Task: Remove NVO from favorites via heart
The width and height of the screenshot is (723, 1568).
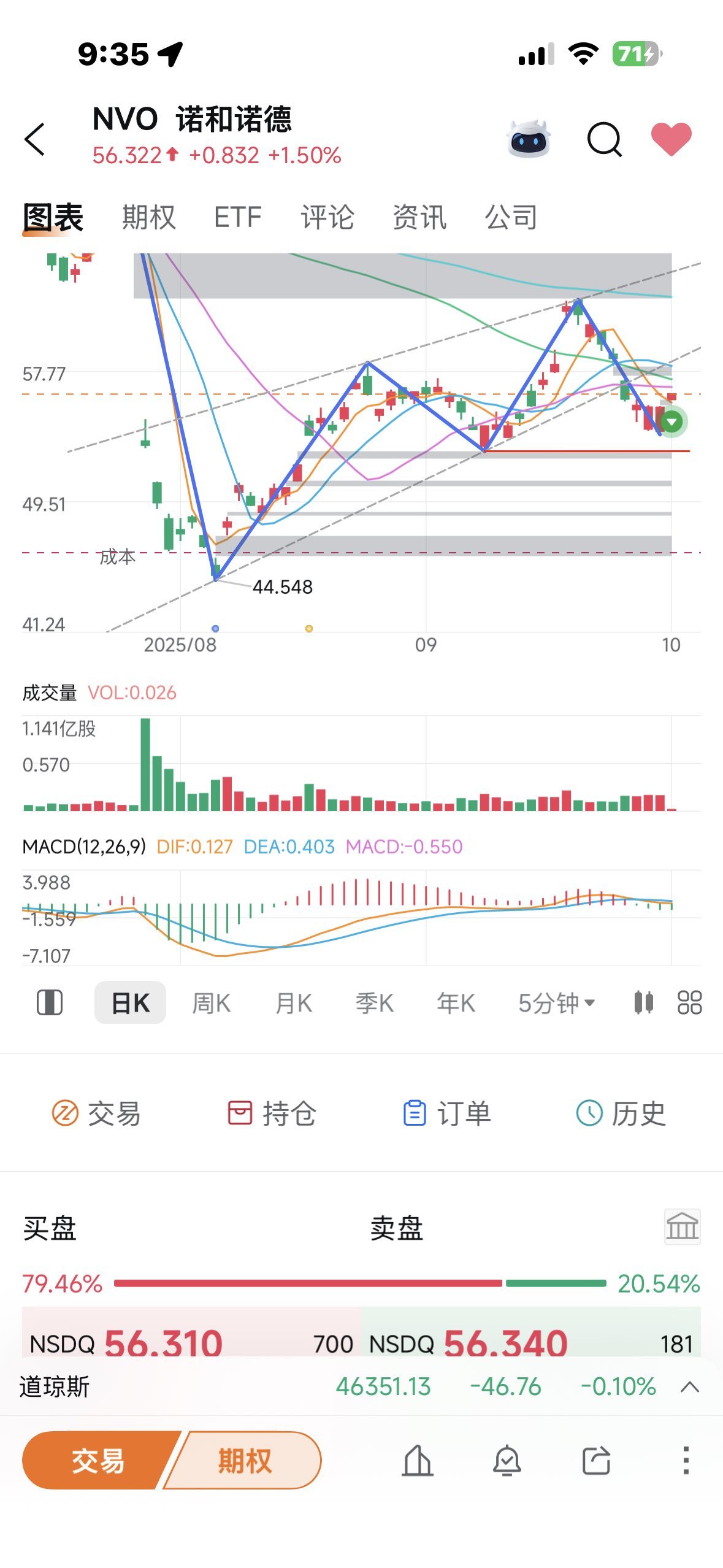Action: (x=671, y=139)
